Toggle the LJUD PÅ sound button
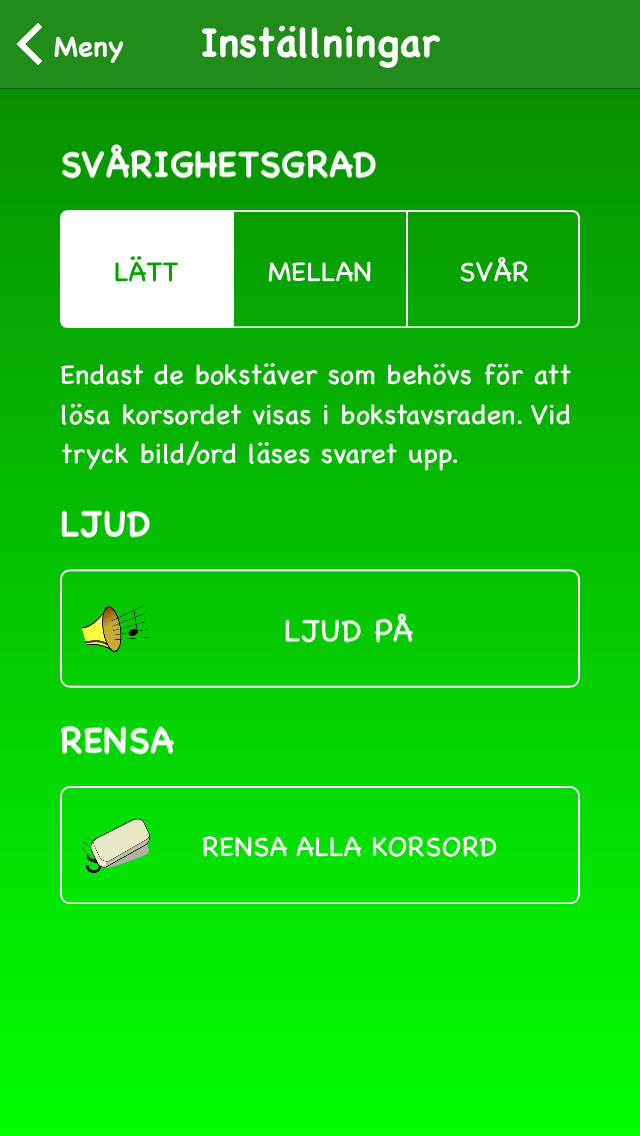This screenshot has height=1136, width=640. coord(320,629)
